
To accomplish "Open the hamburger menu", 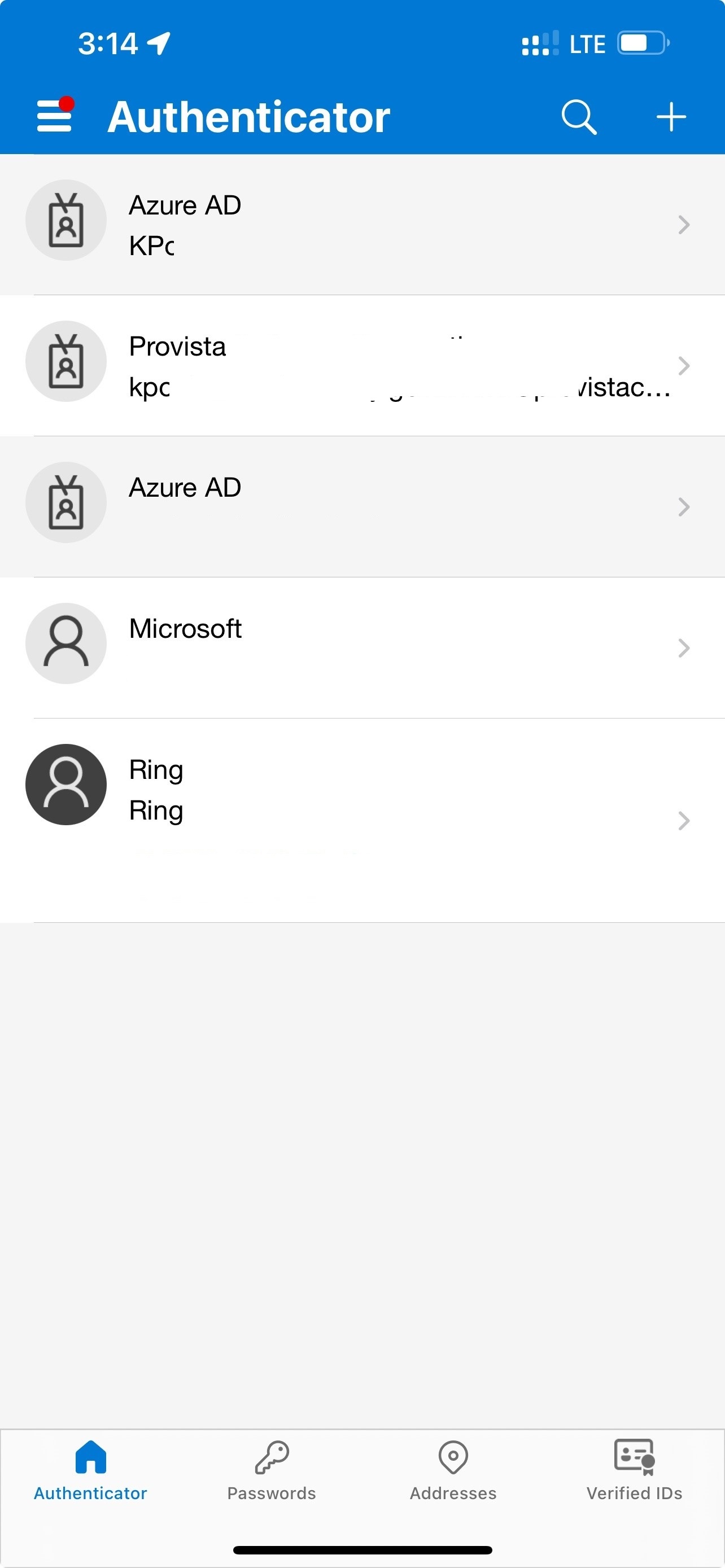I will pyautogui.click(x=54, y=116).
